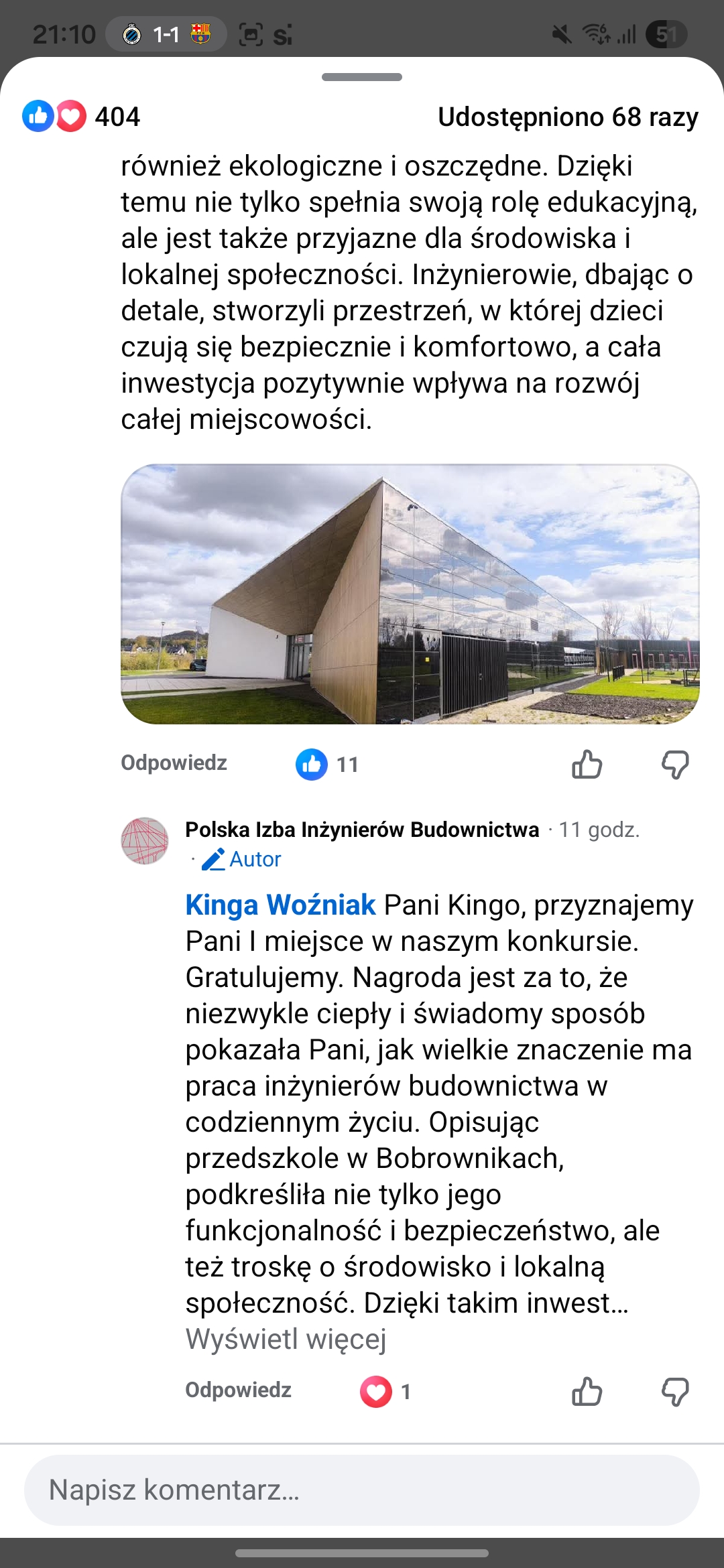Screen dimensions: 724x1568
Task: Open the Polska Izba Inżynierów Budownictwa avatar
Action: point(144,841)
